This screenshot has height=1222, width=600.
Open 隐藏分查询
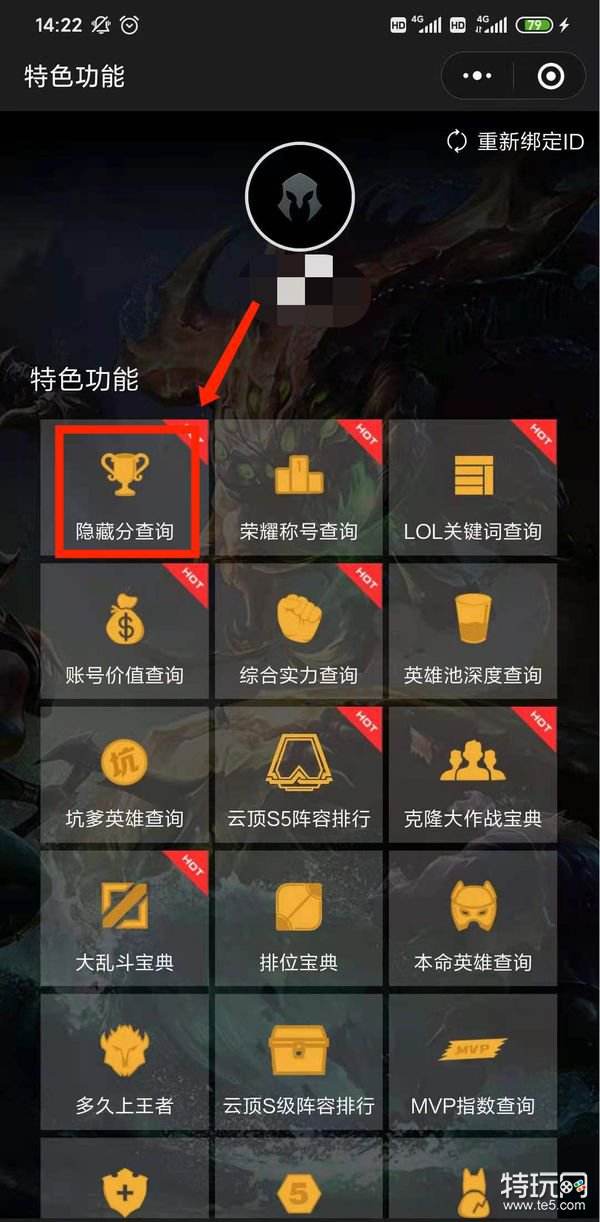[x=125, y=490]
